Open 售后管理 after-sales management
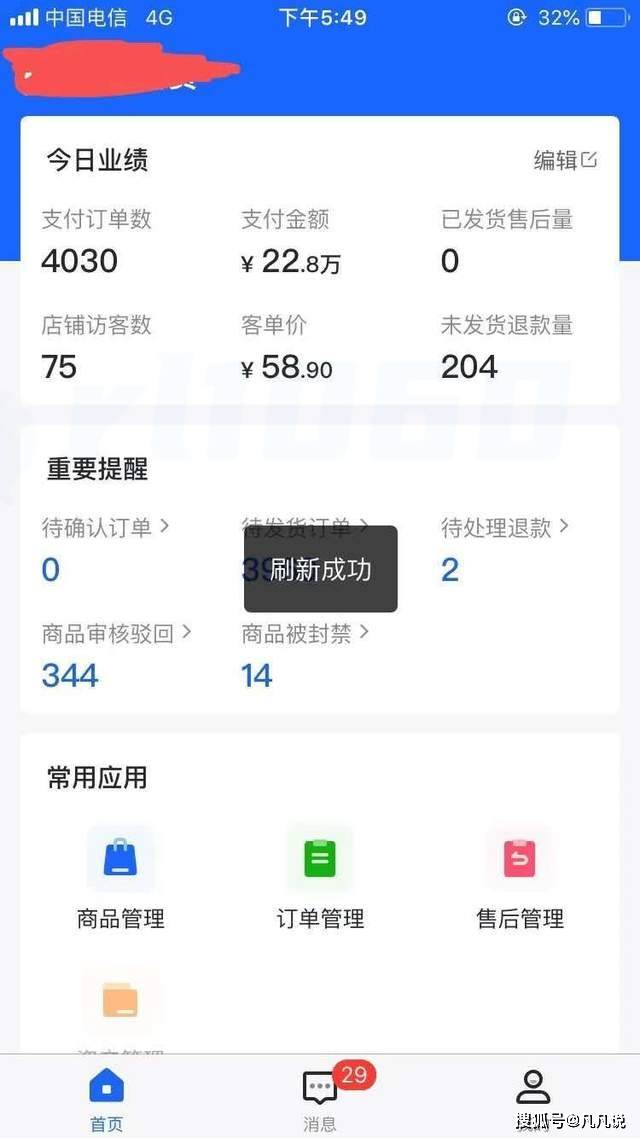 tap(520, 860)
